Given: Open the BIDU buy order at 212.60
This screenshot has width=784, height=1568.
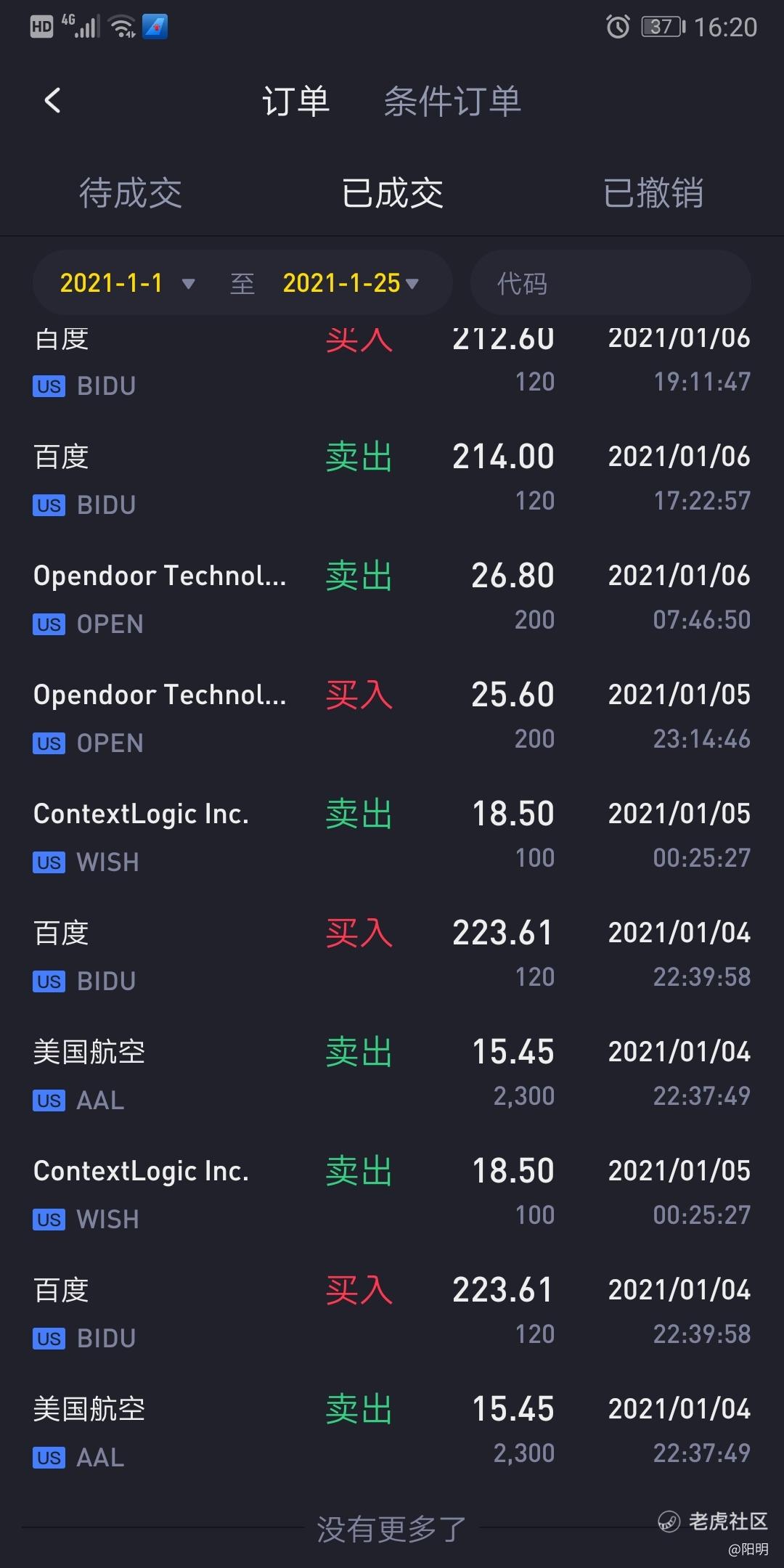Looking at the screenshot, I should click(x=392, y=361).
